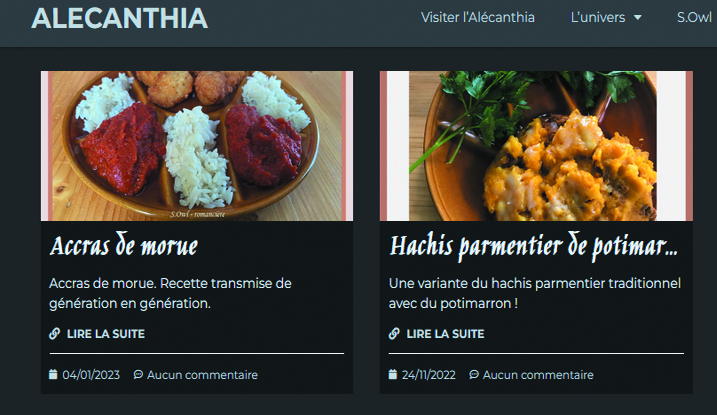Viewport: 717px width, 415px height.
Task: Open the Hachis parmentier de potimarron photo
Action: (535, 145)
